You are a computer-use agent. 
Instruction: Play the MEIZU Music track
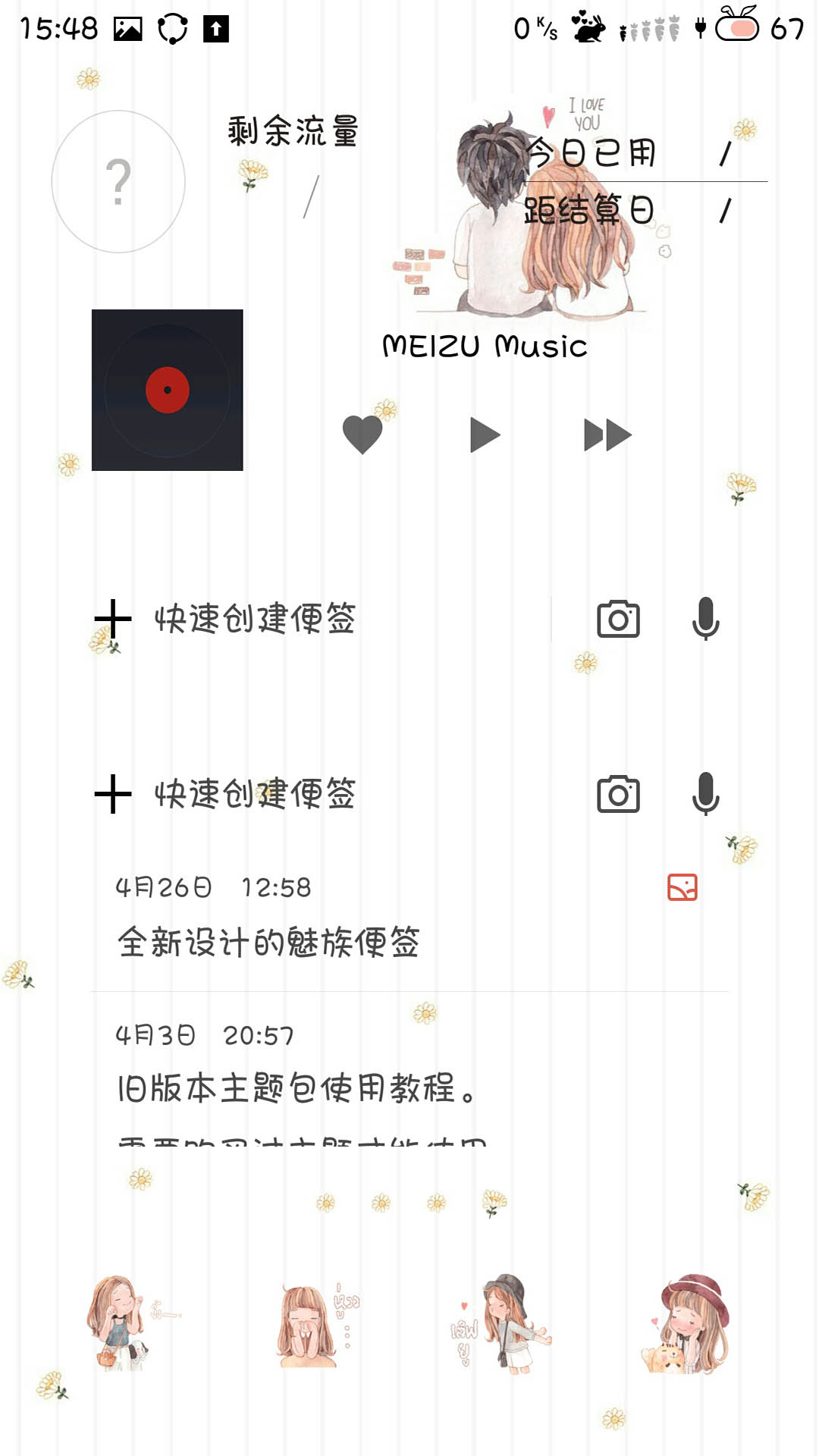485,435
